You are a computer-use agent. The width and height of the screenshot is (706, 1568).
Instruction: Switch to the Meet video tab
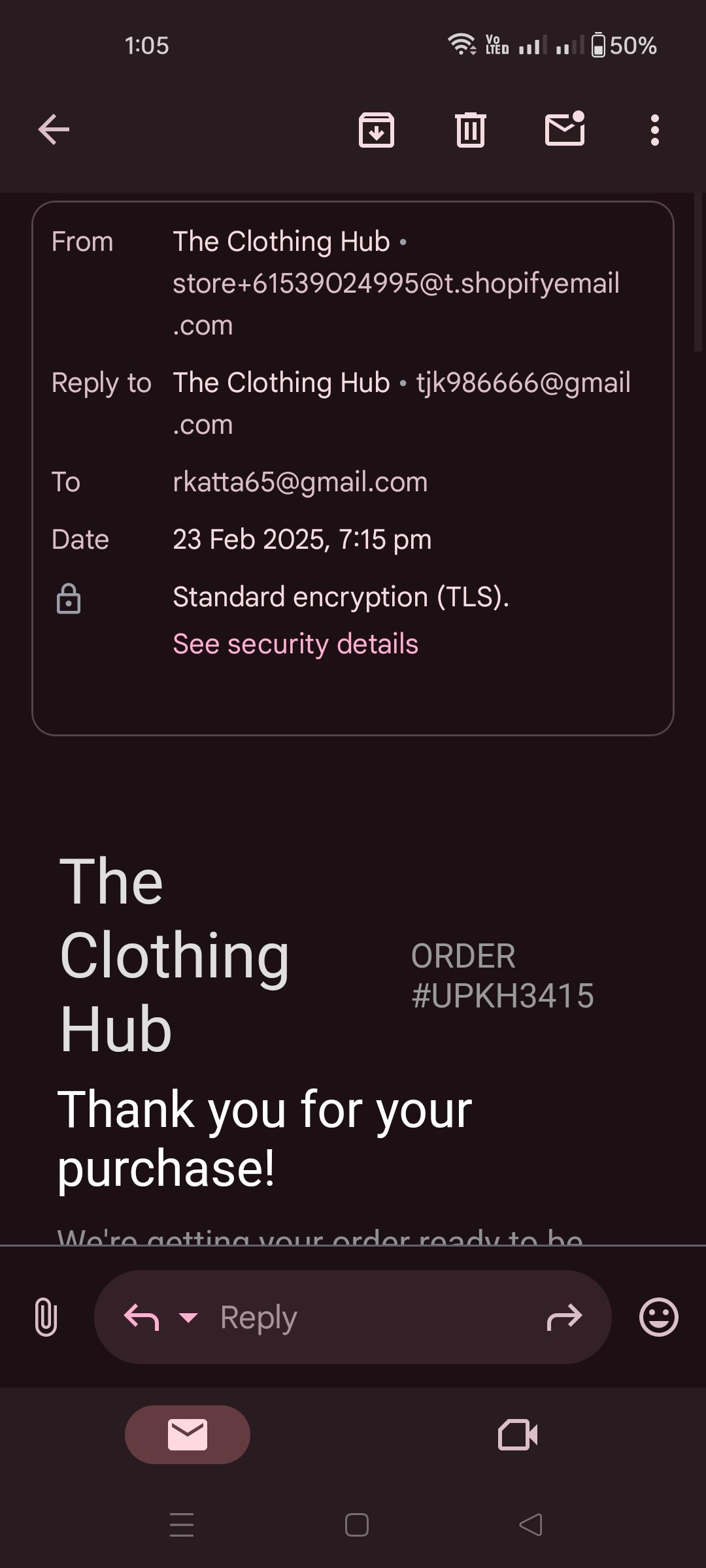518,1435
